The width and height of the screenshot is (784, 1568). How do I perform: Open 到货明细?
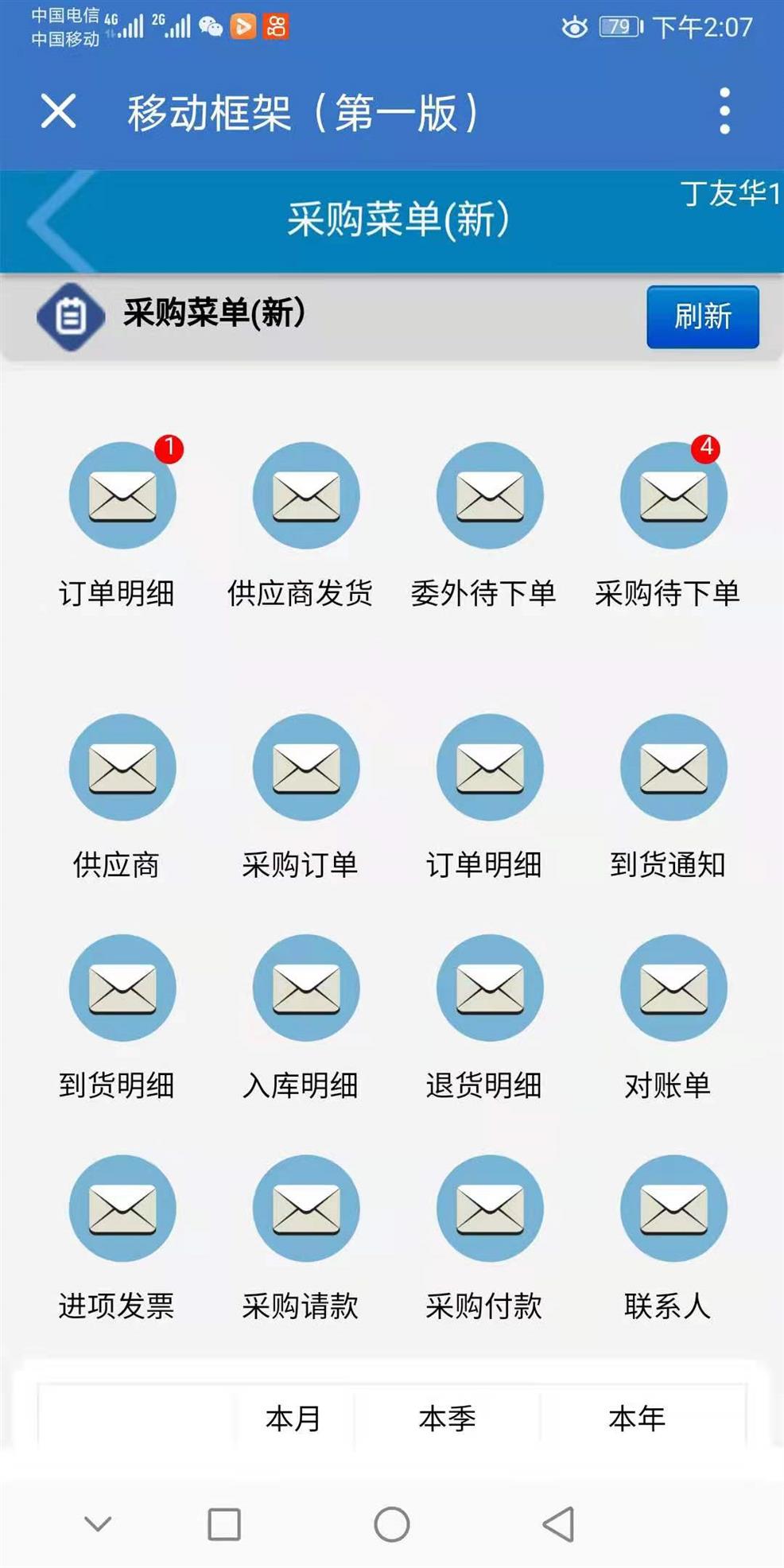point(122,988)
